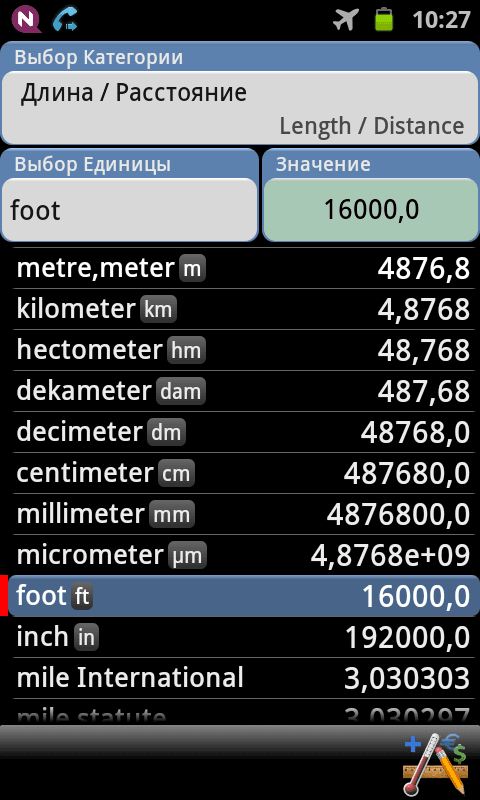Viewport: 480px width, 800px height.
Task: Pick the dekameter row
Action: pos(243,391)
